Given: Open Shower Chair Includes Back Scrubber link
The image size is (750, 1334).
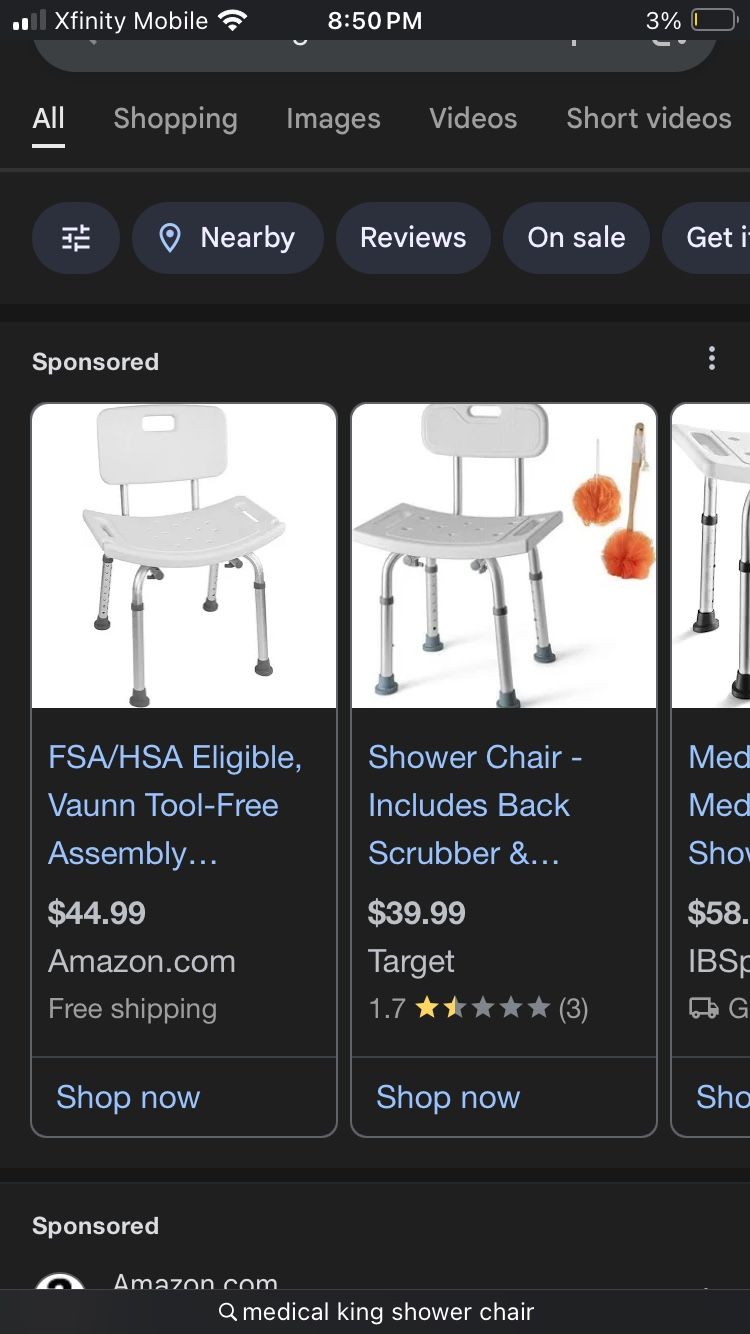Looking at the screenshot, I should [475, 805].
